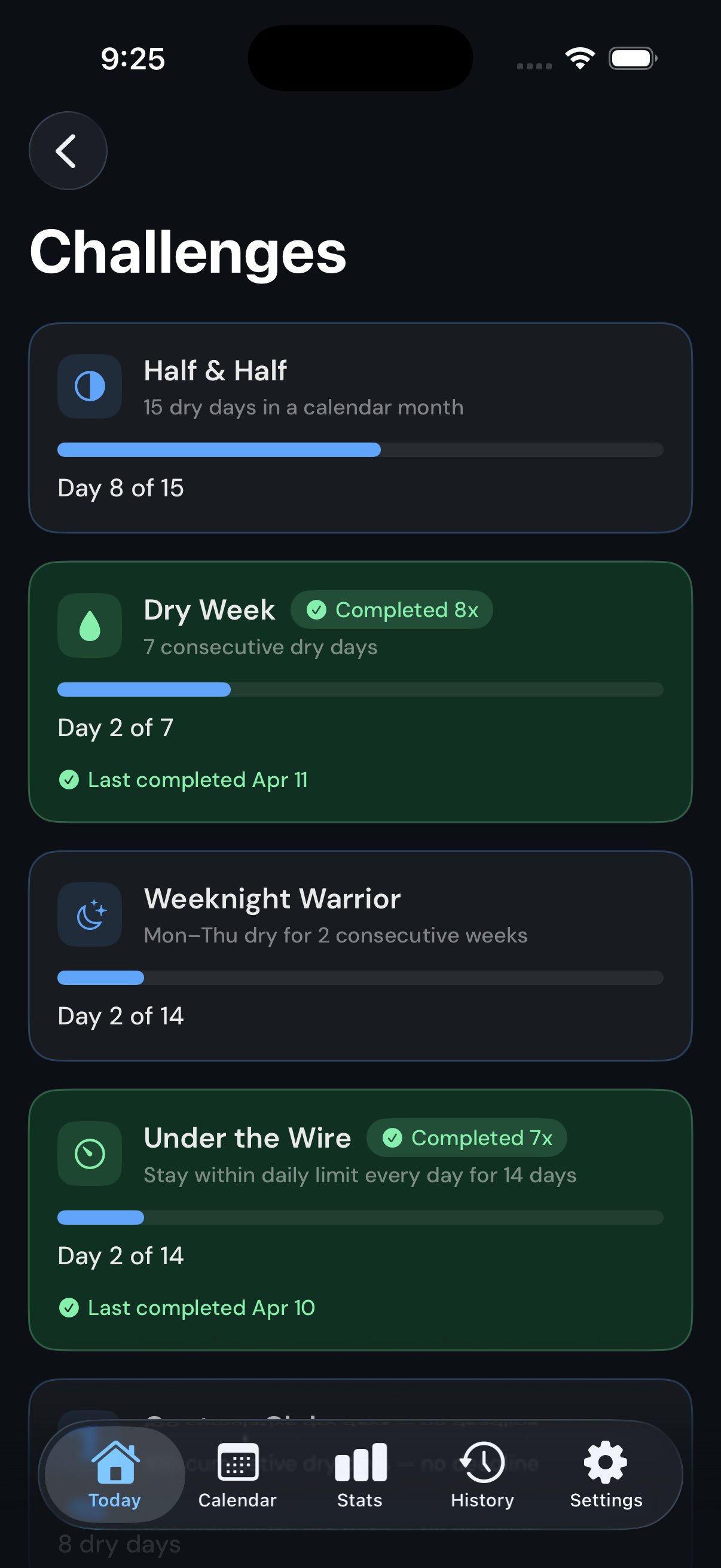Tap the checkmark on Dry Week's completed badge

pyautogui.click(x=317, y=610)
